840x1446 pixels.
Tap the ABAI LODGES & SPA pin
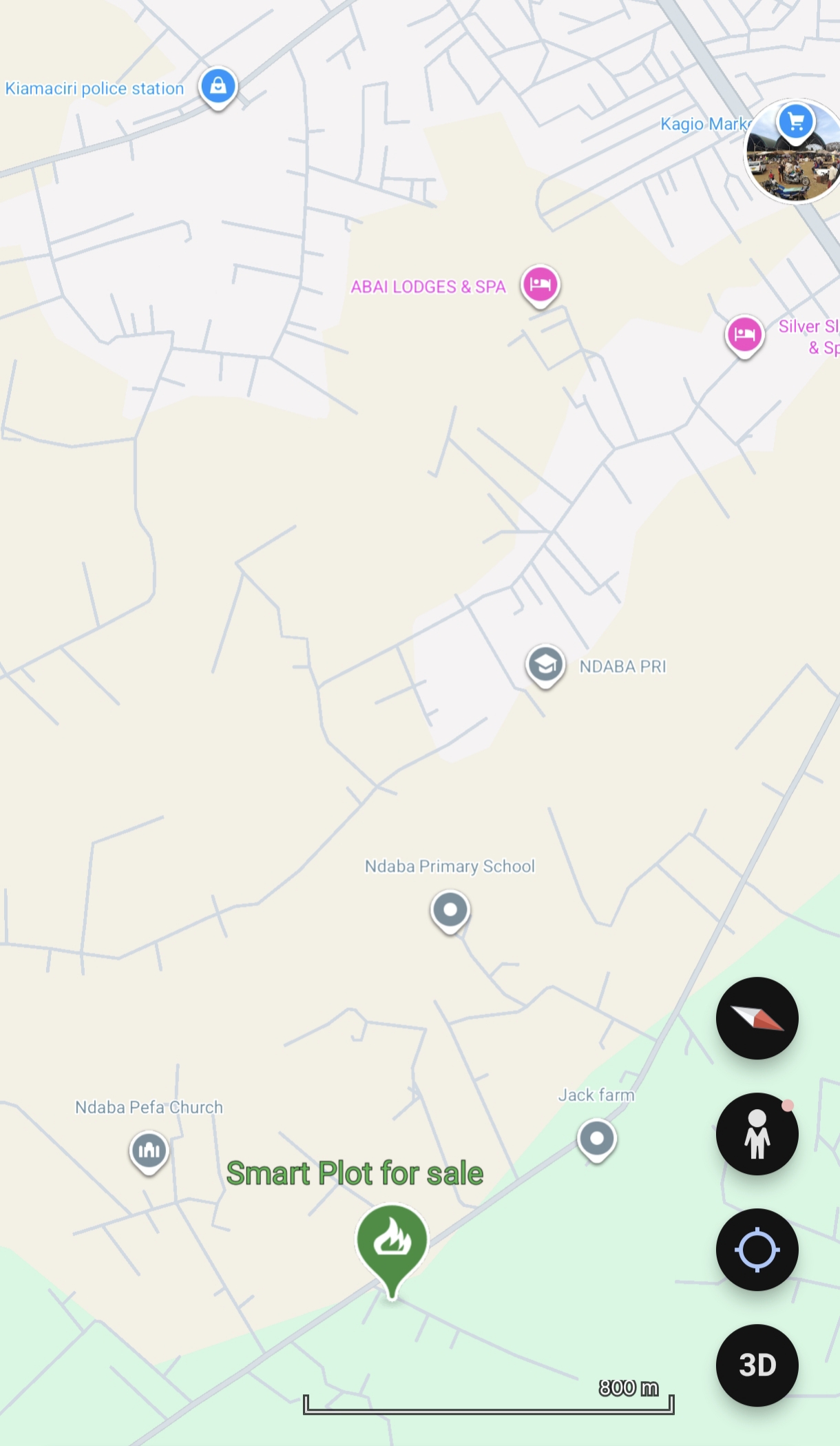click(540, 285)
